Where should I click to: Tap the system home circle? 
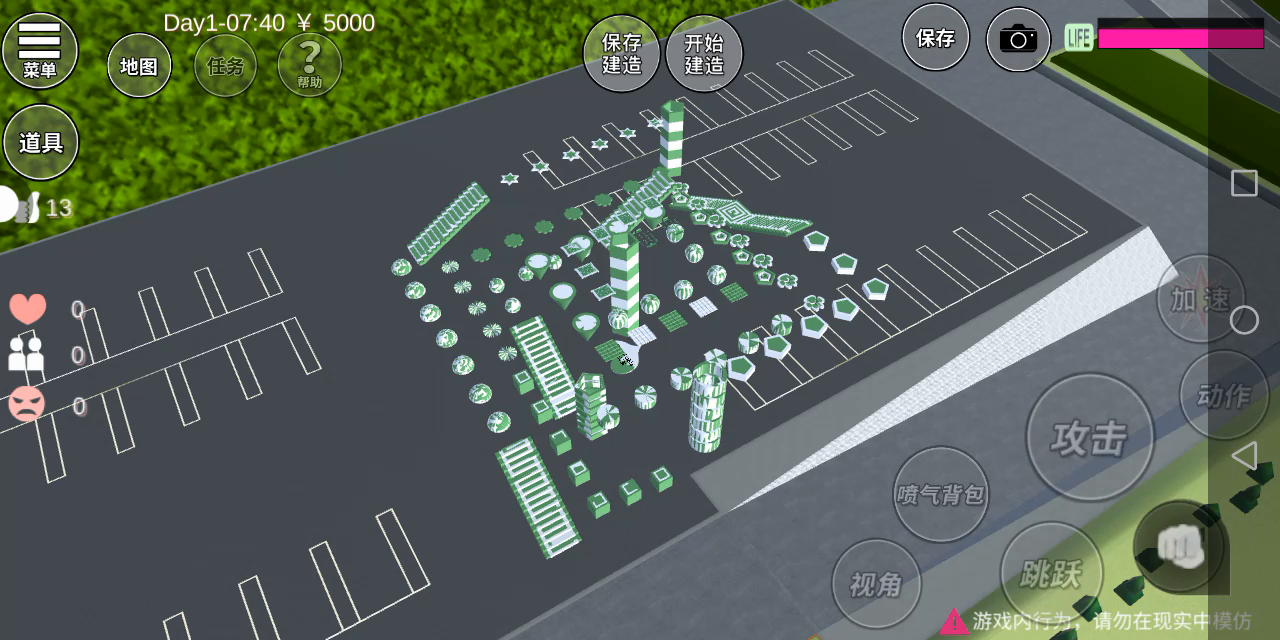[x=1244, y=320]
